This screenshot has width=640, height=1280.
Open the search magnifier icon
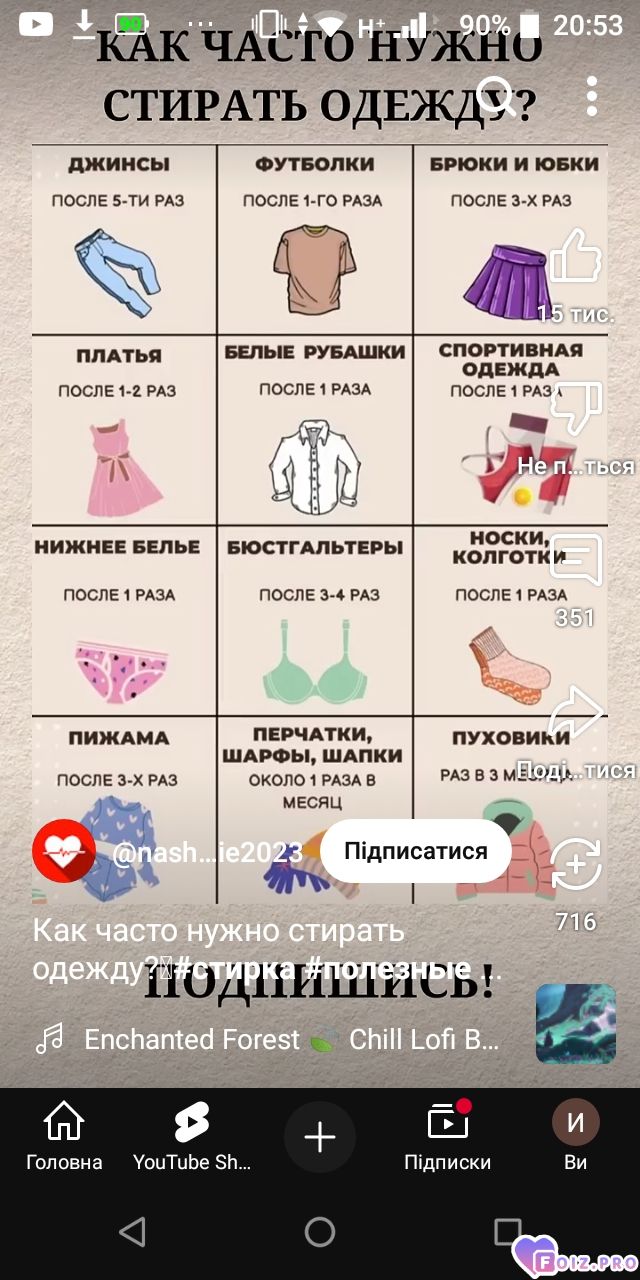pos(497,97)
